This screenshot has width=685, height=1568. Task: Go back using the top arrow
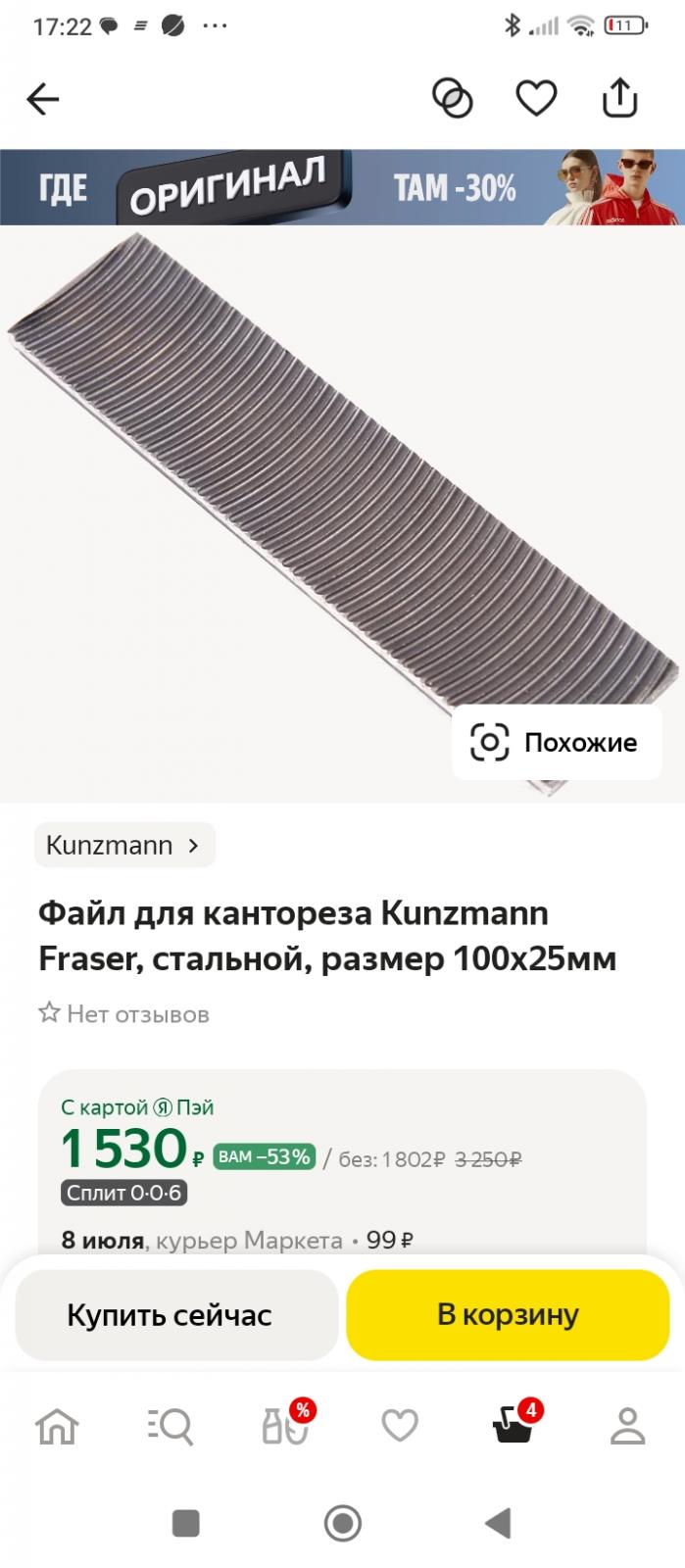pyautogui.click(x=43, y=99)
